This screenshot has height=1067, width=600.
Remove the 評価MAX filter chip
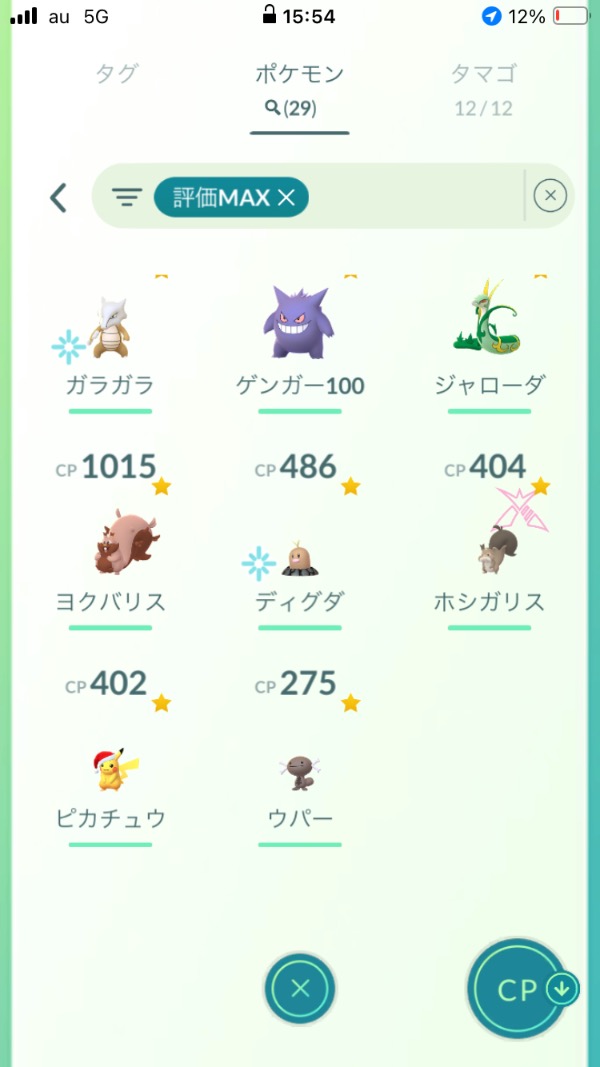coord(286,198)
